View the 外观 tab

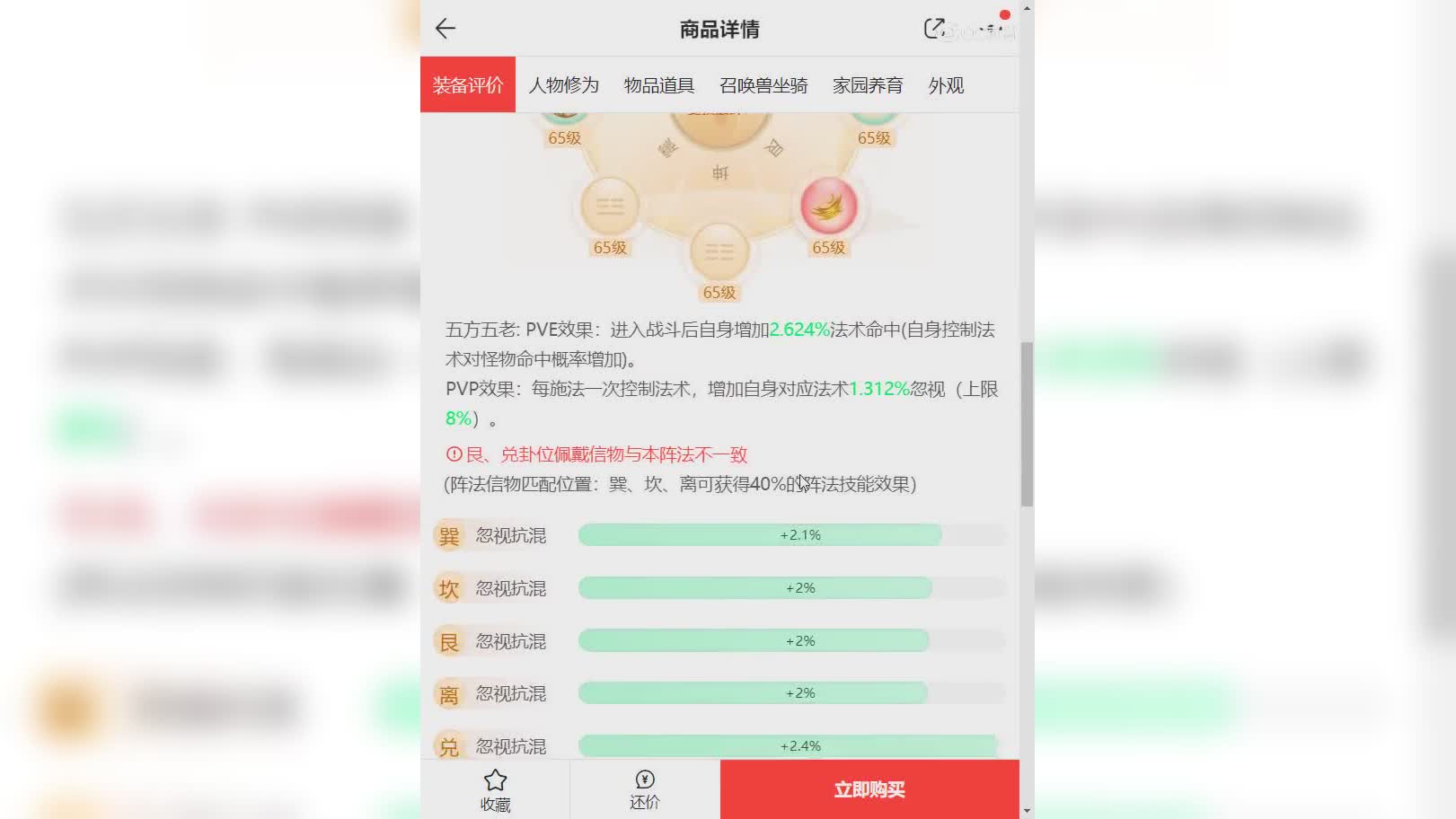(x=946, y=85)
